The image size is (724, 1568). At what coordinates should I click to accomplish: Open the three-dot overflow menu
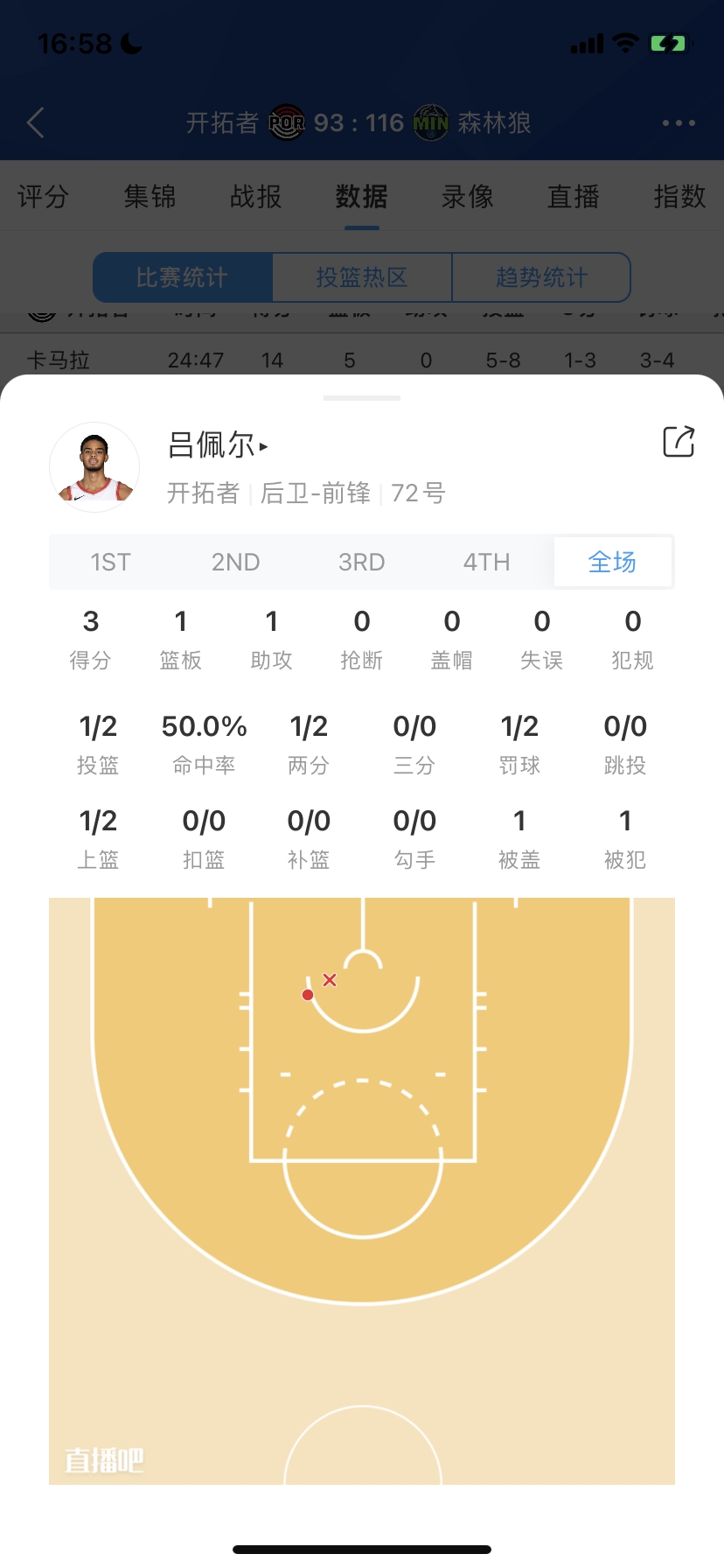679,123
